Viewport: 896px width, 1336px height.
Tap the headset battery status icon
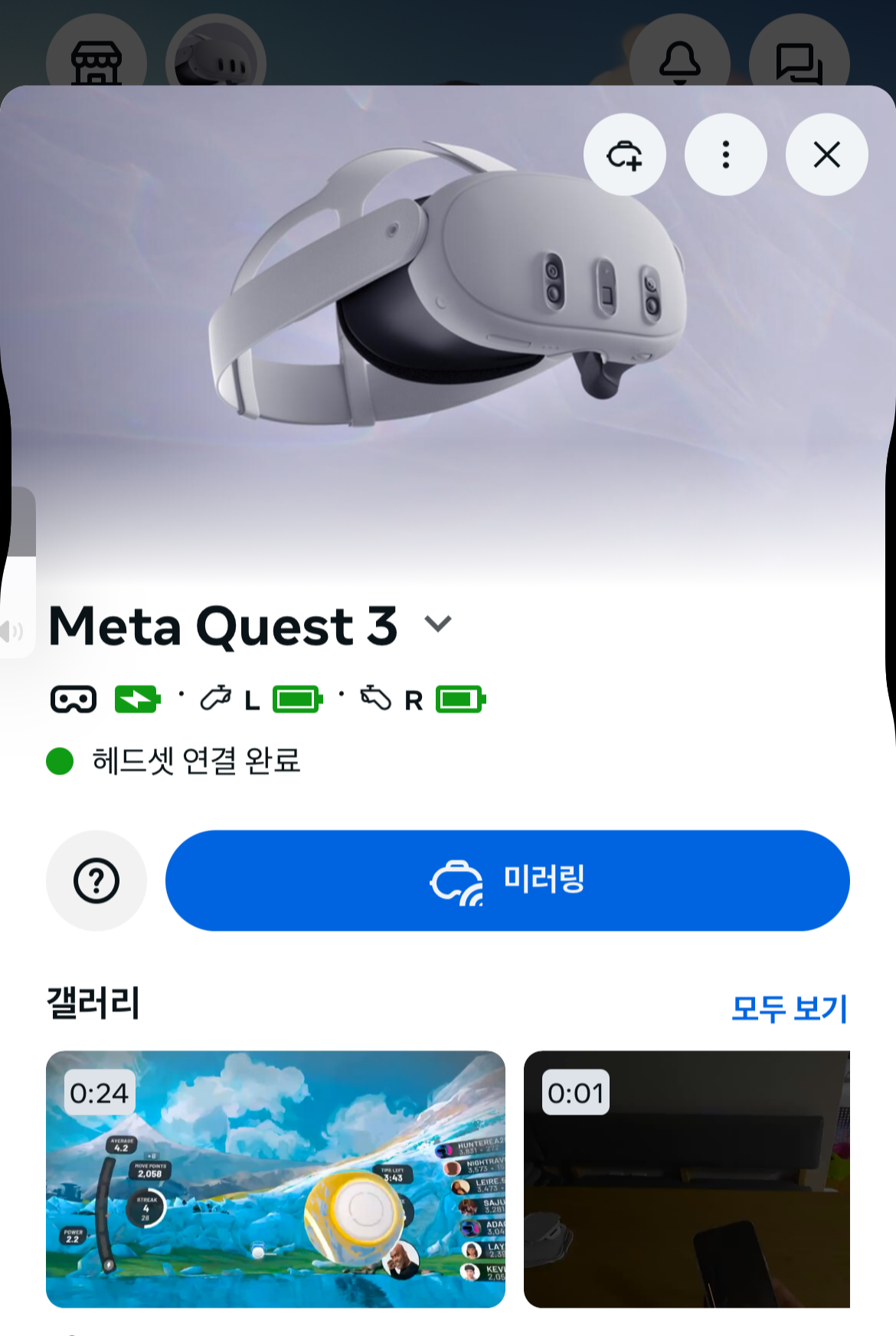[138, 699]
